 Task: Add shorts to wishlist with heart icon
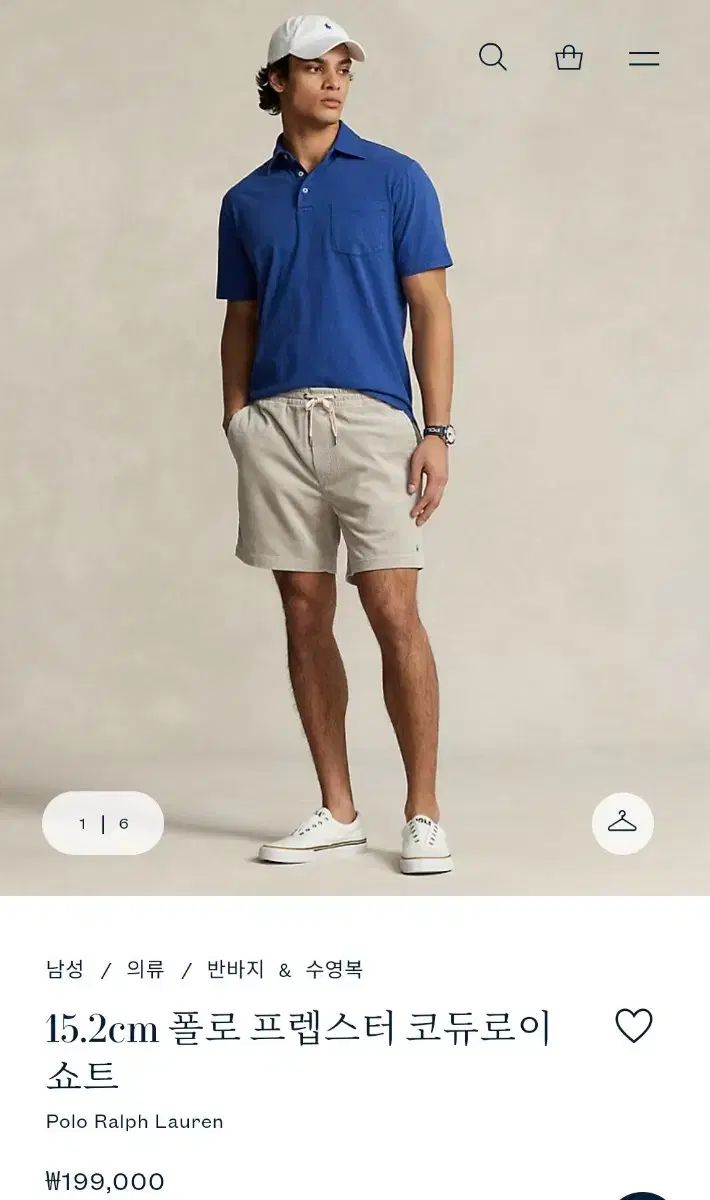[x=633, y=1026]
